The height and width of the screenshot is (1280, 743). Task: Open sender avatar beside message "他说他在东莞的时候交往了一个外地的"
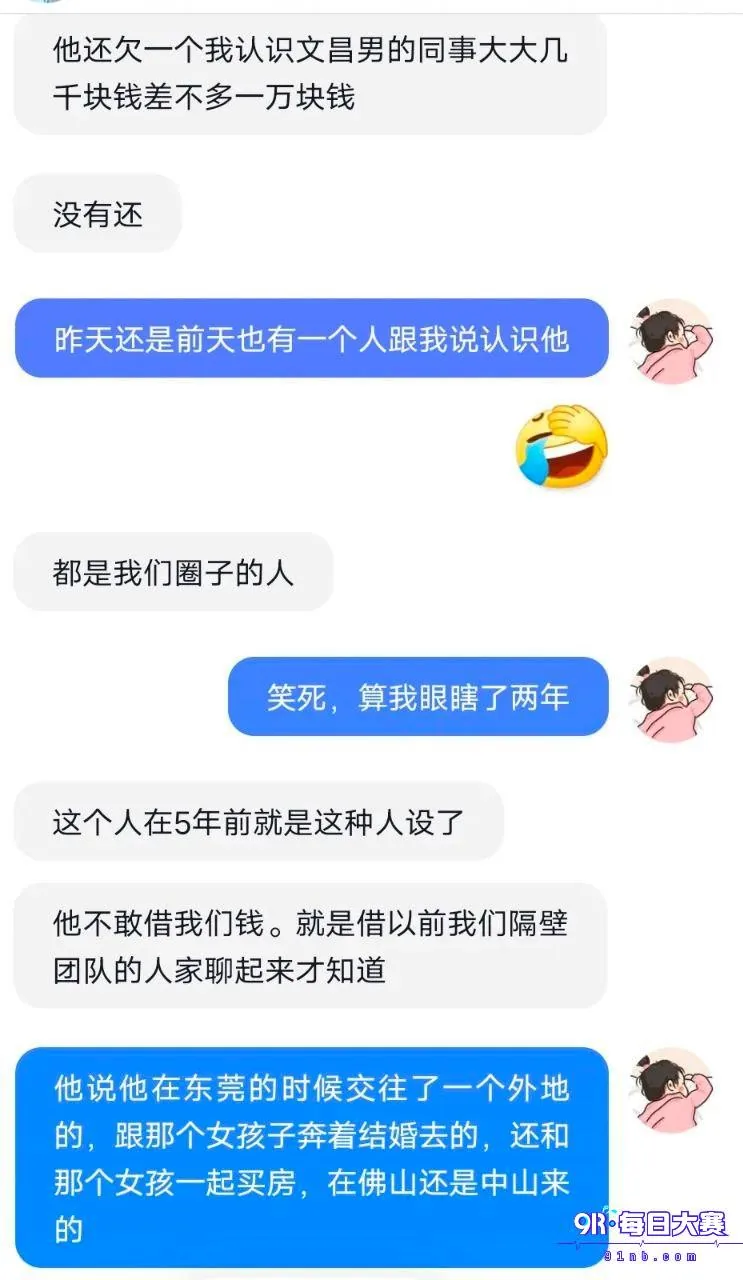(671, 1089)
